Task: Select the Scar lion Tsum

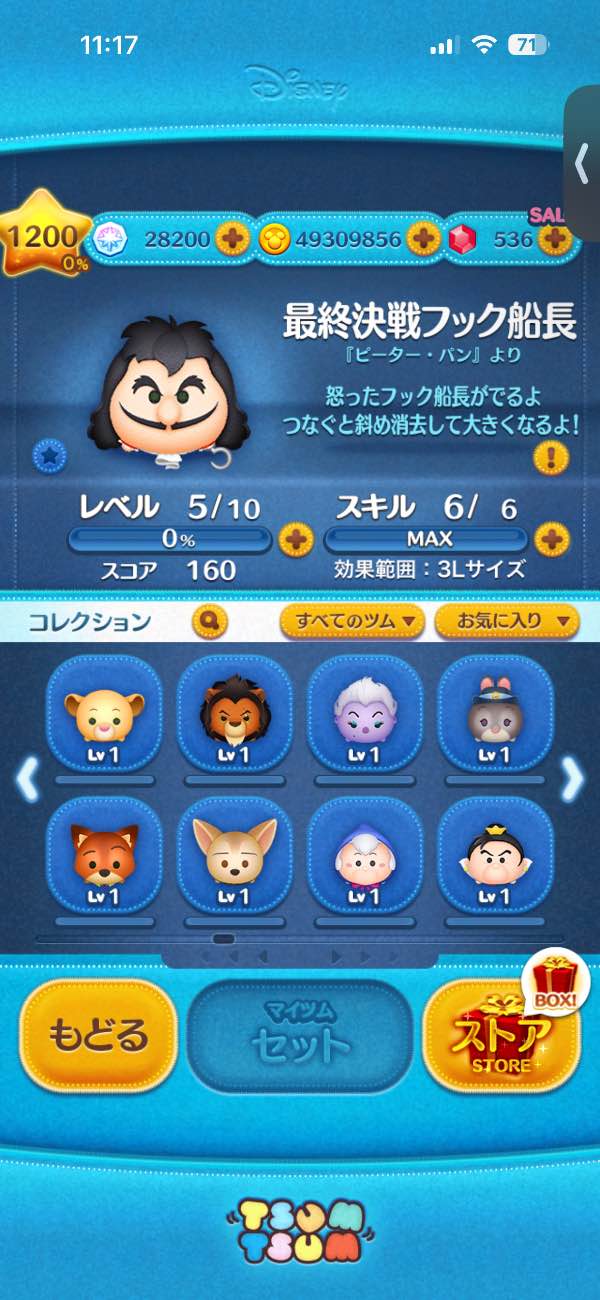Action: 235,713
